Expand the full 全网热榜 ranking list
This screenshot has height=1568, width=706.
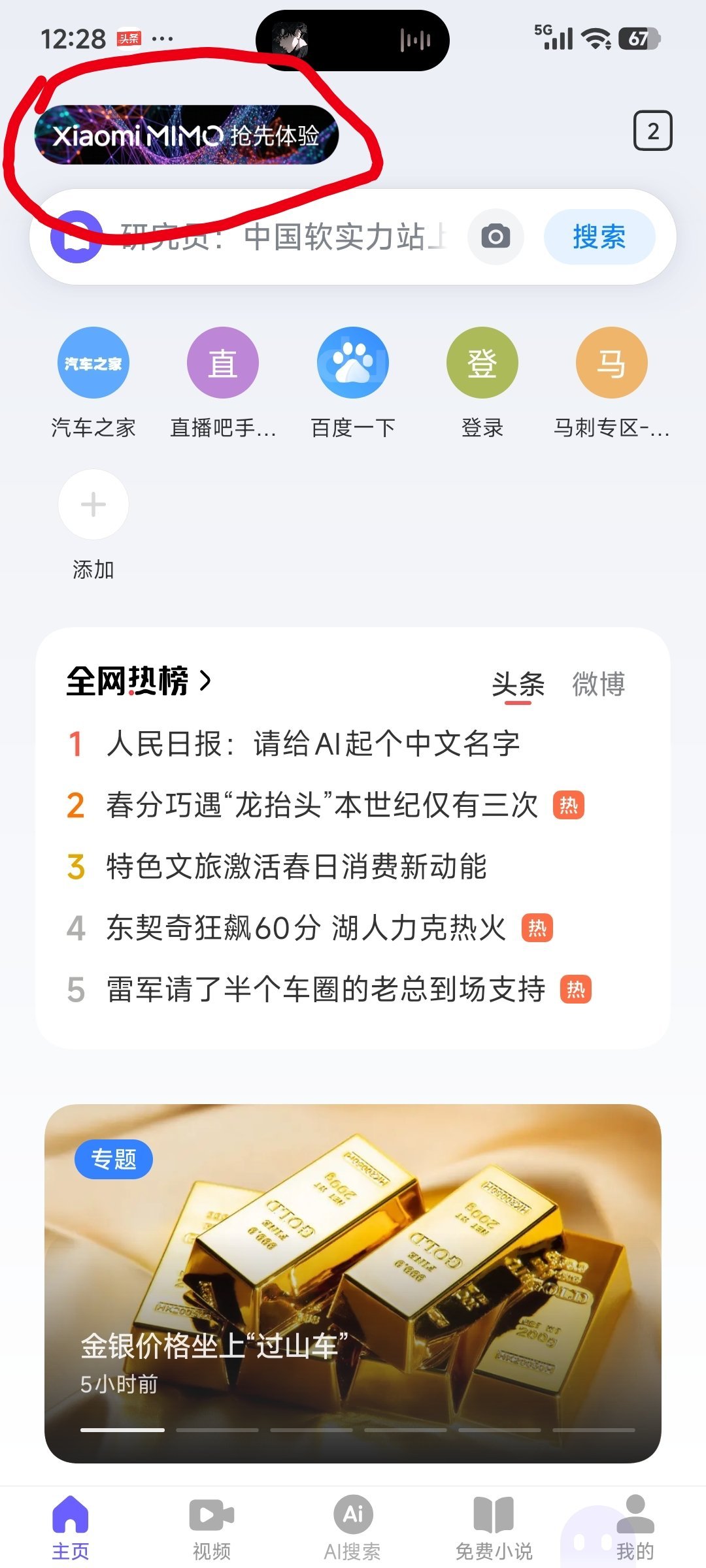coord(137,683)
